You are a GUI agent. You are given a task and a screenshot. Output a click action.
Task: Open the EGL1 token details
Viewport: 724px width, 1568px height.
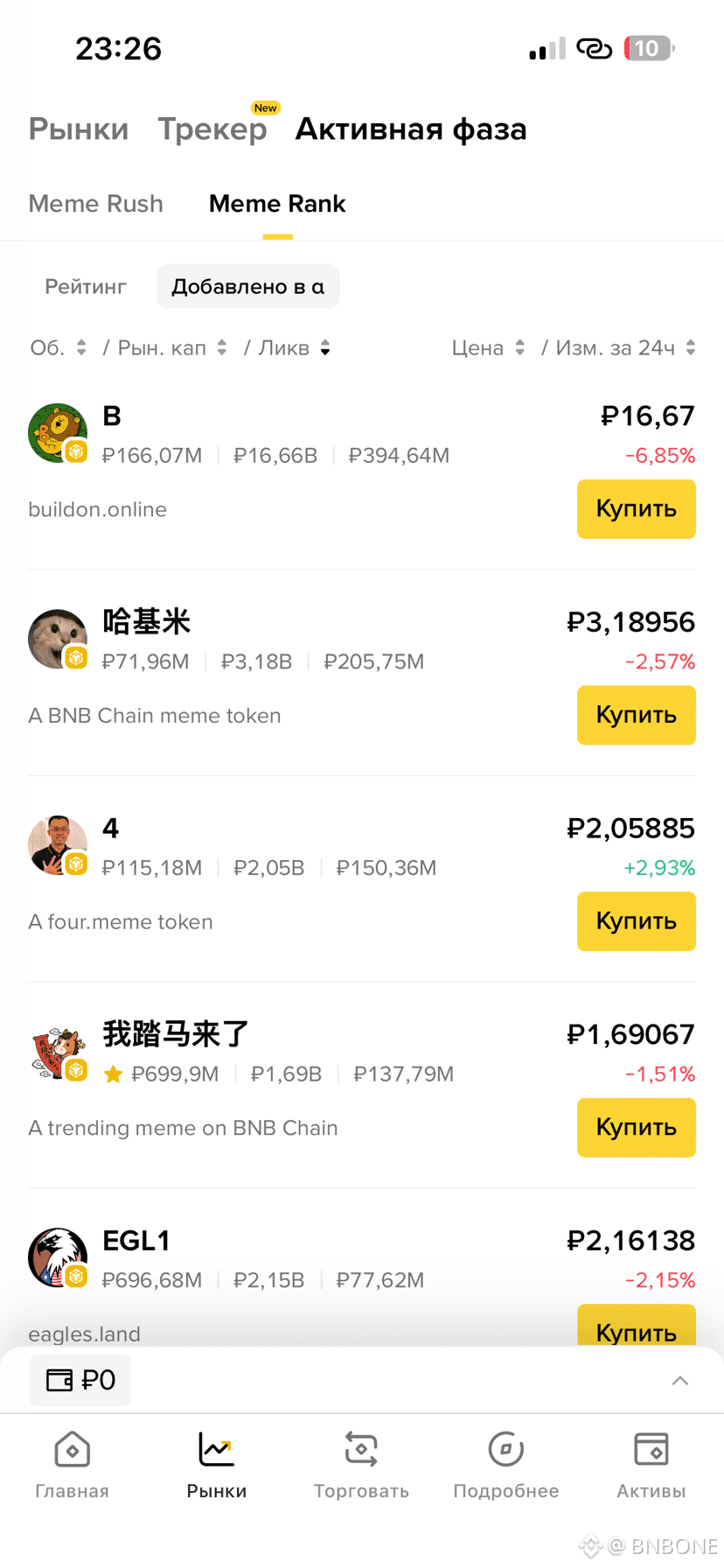pyautogui.click(x=136, y=1241)
